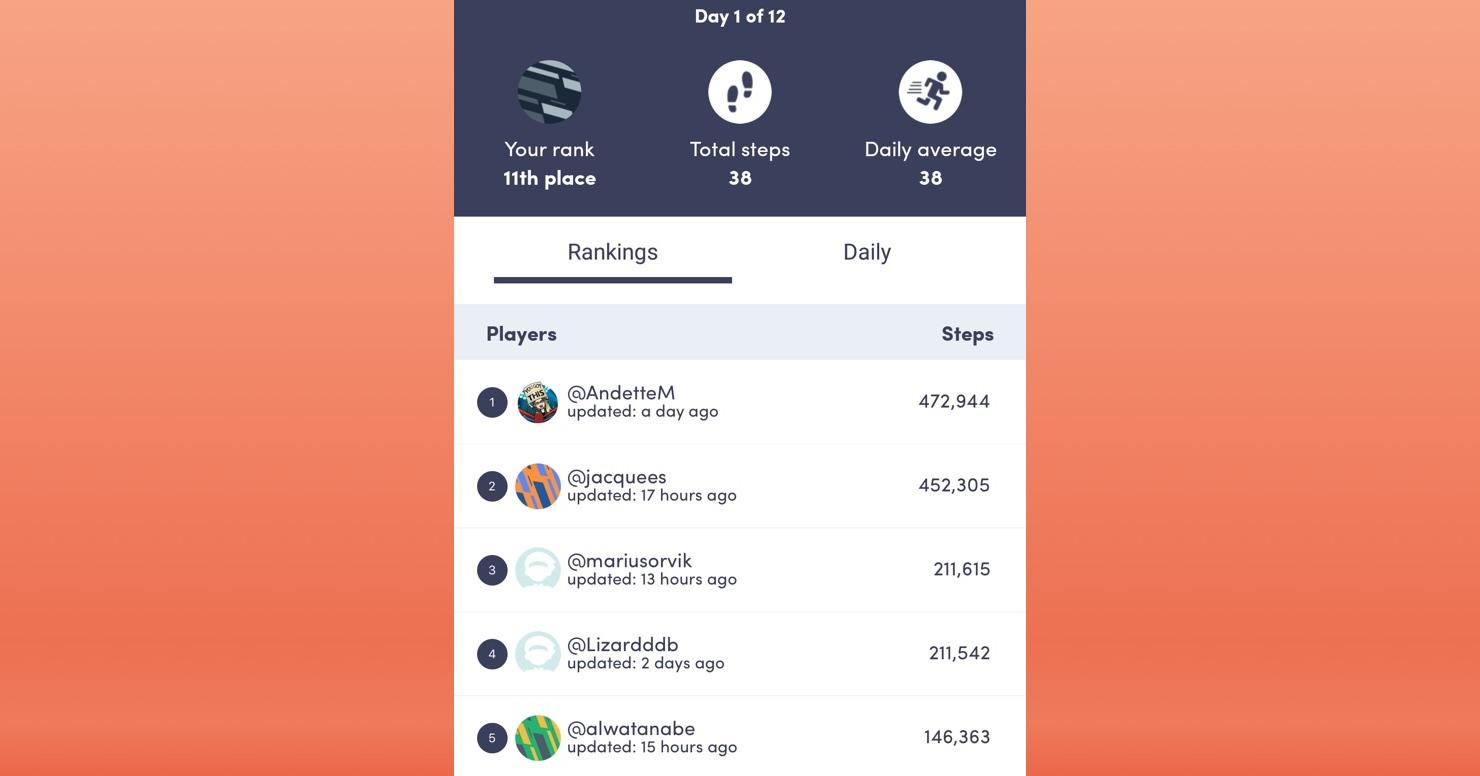
Task: Open @AndetteM's player row
Action: tap(739, 402)
